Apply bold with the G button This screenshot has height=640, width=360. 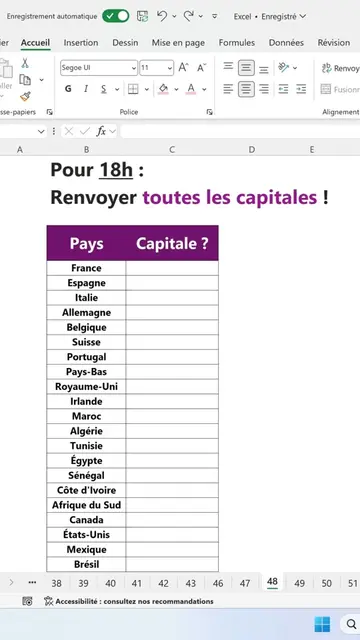[68, 89]
